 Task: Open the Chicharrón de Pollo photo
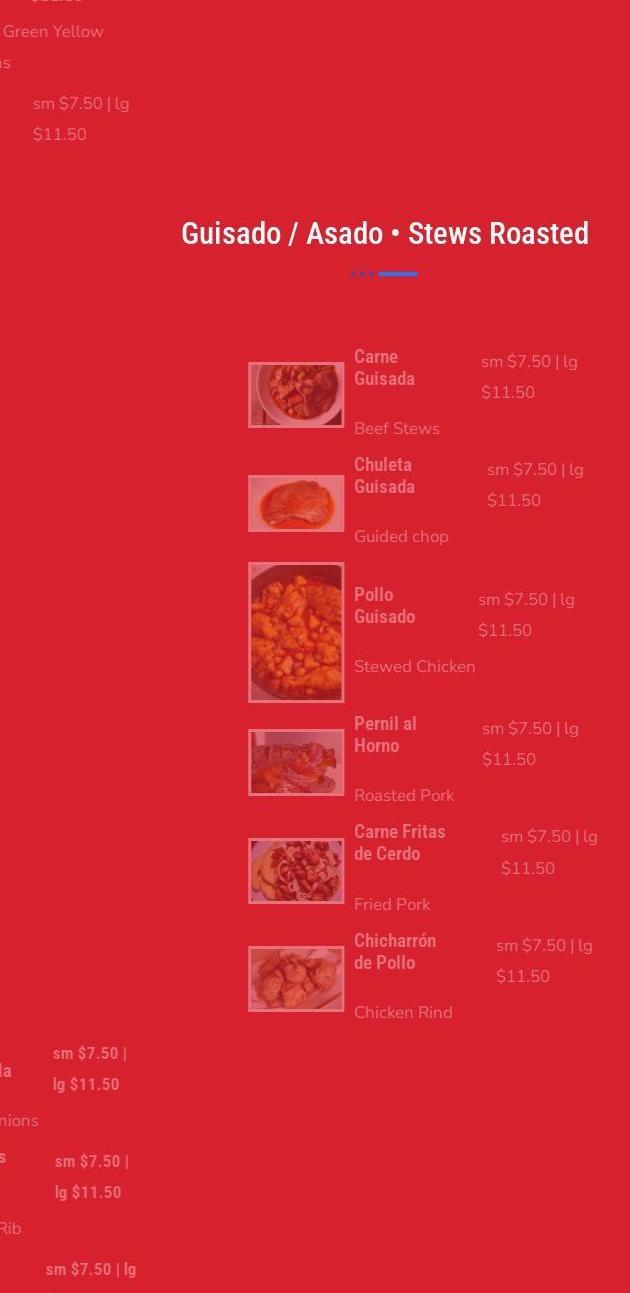[x=296, y=979]
